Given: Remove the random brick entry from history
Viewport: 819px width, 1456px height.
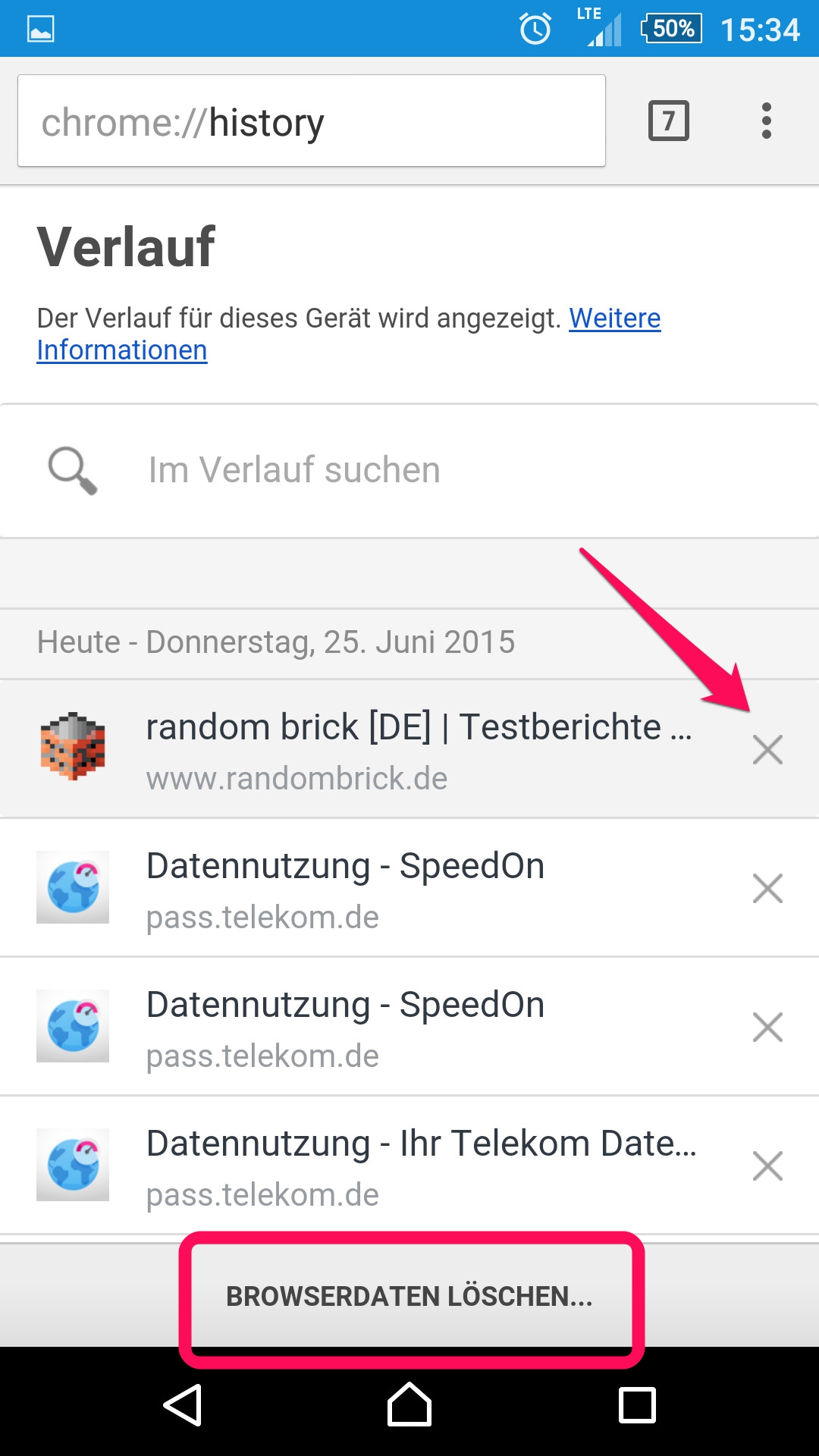Looking at the screenshot, I should [x=767, y=750].
